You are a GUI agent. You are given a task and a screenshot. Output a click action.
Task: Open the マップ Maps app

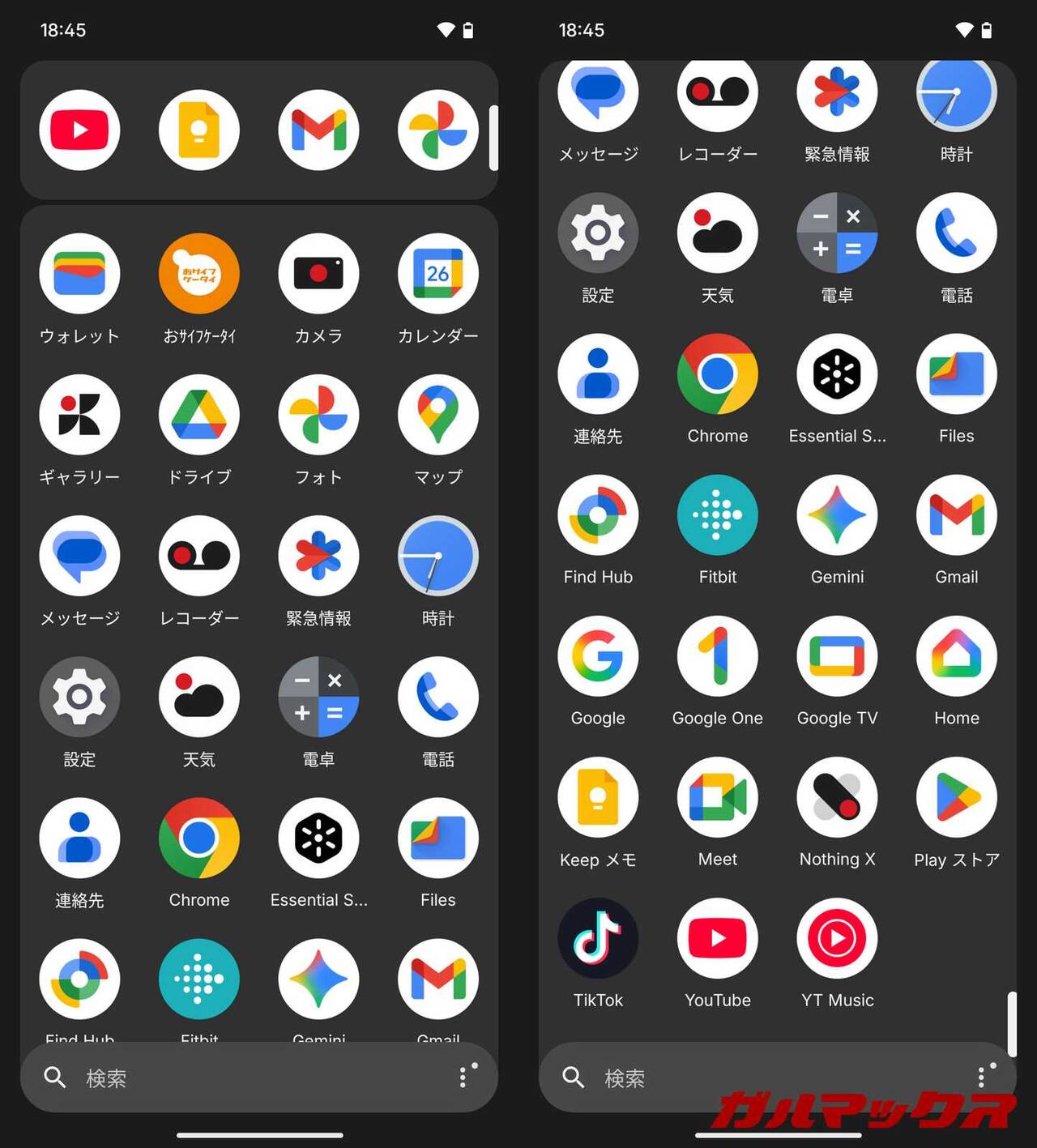coord(438,416)
